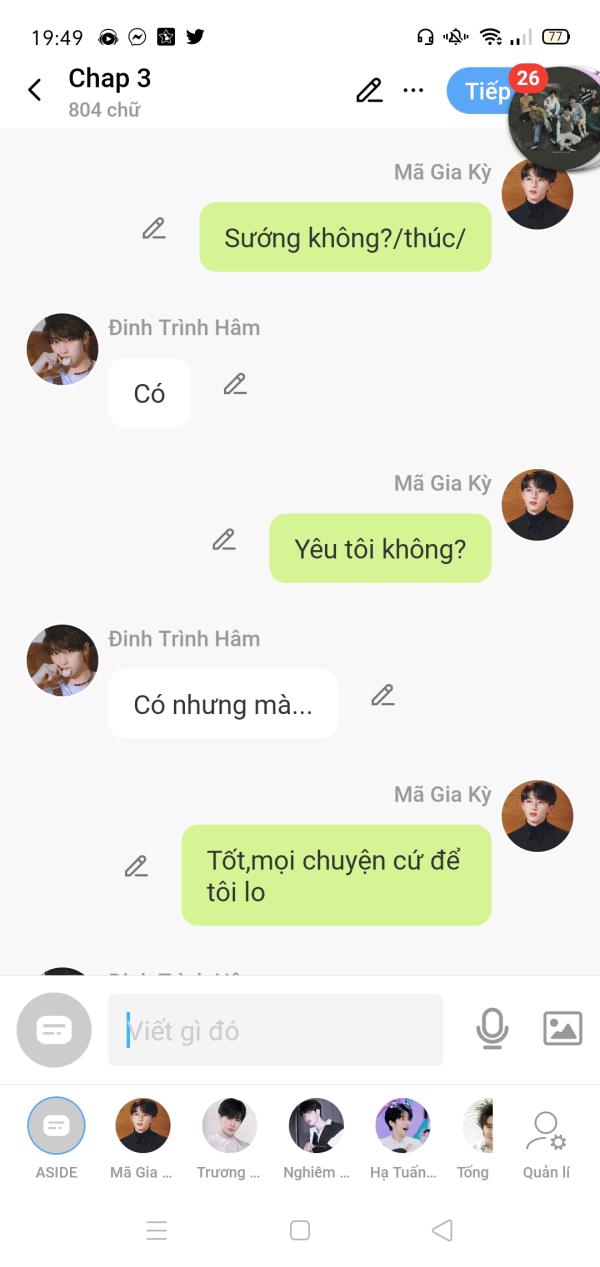
Task: Edit the message "Tốt,mọi chuyện cứ để tôi lo"
Action: [136, 866]
